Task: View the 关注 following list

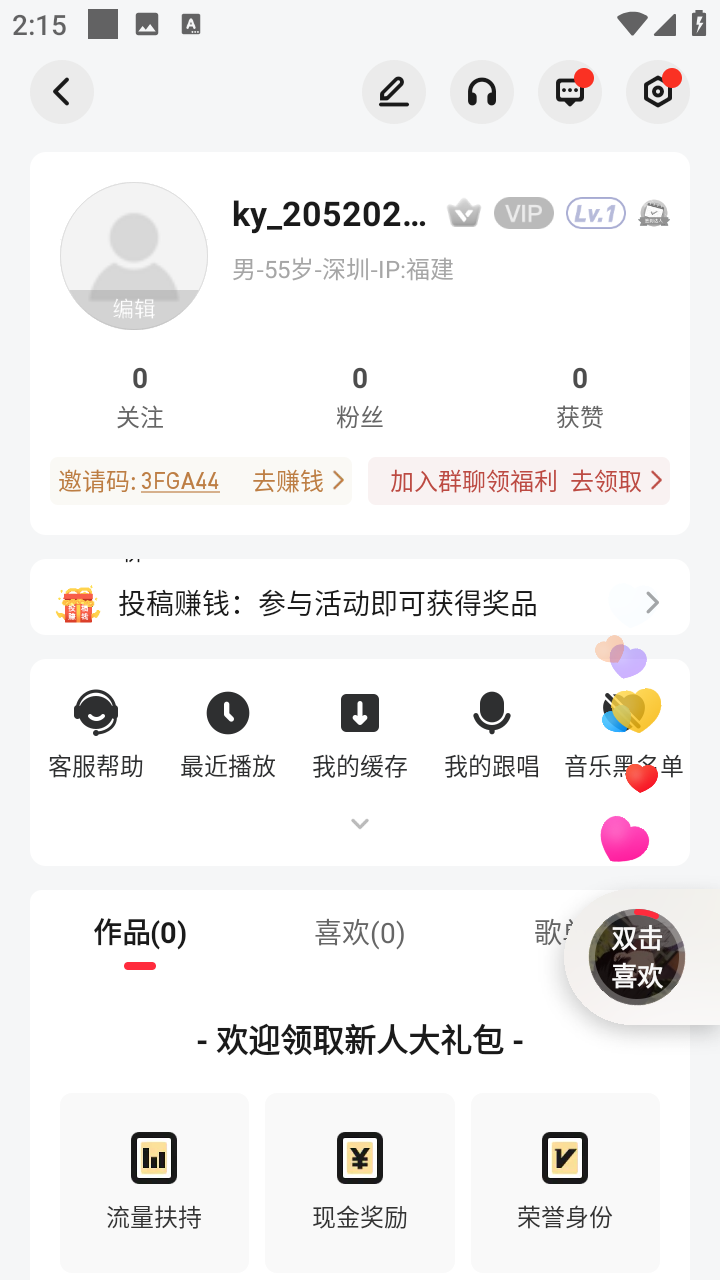Action: coord(140,396)
